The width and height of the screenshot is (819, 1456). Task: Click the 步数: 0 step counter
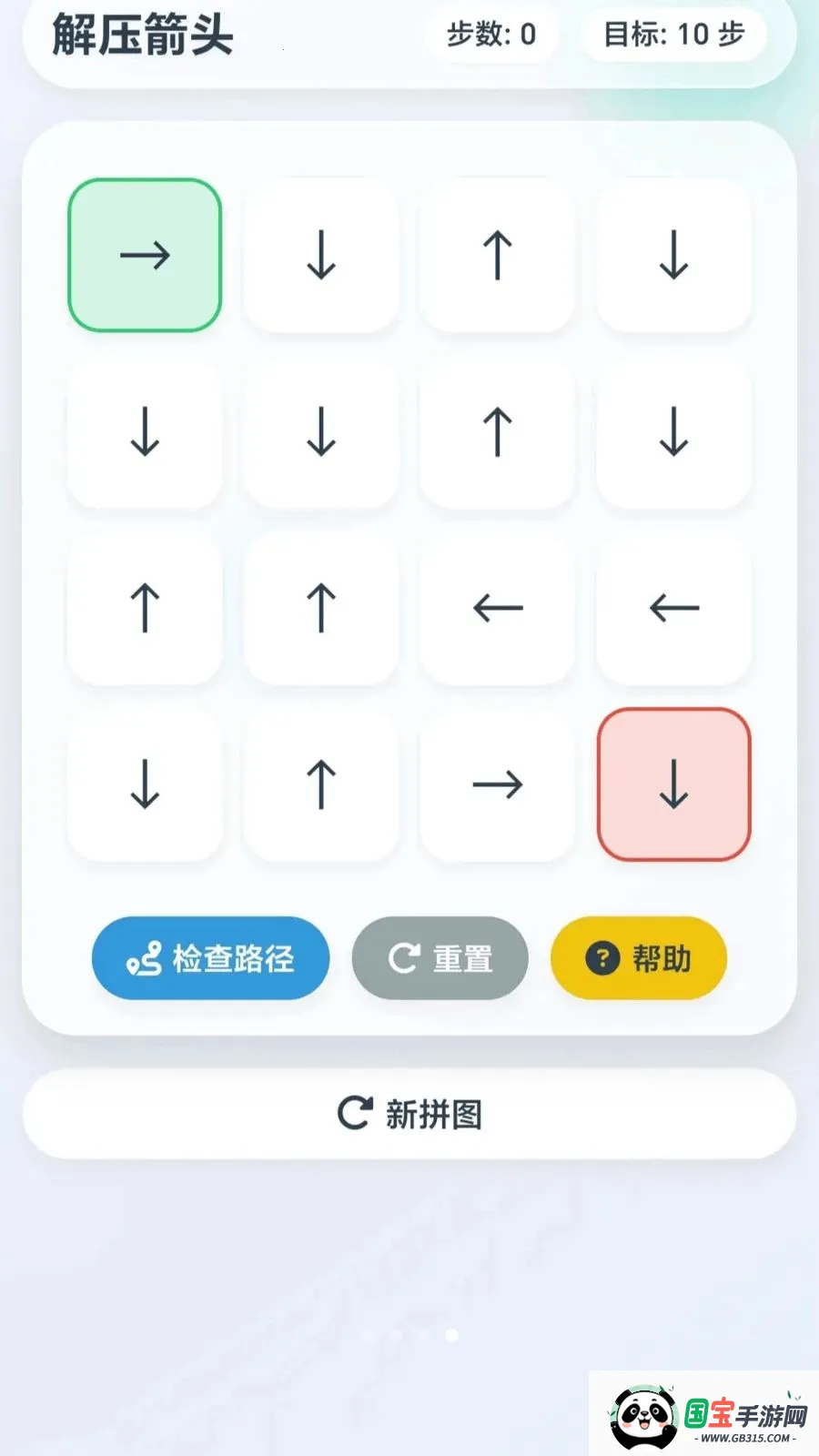click(491, 35)
